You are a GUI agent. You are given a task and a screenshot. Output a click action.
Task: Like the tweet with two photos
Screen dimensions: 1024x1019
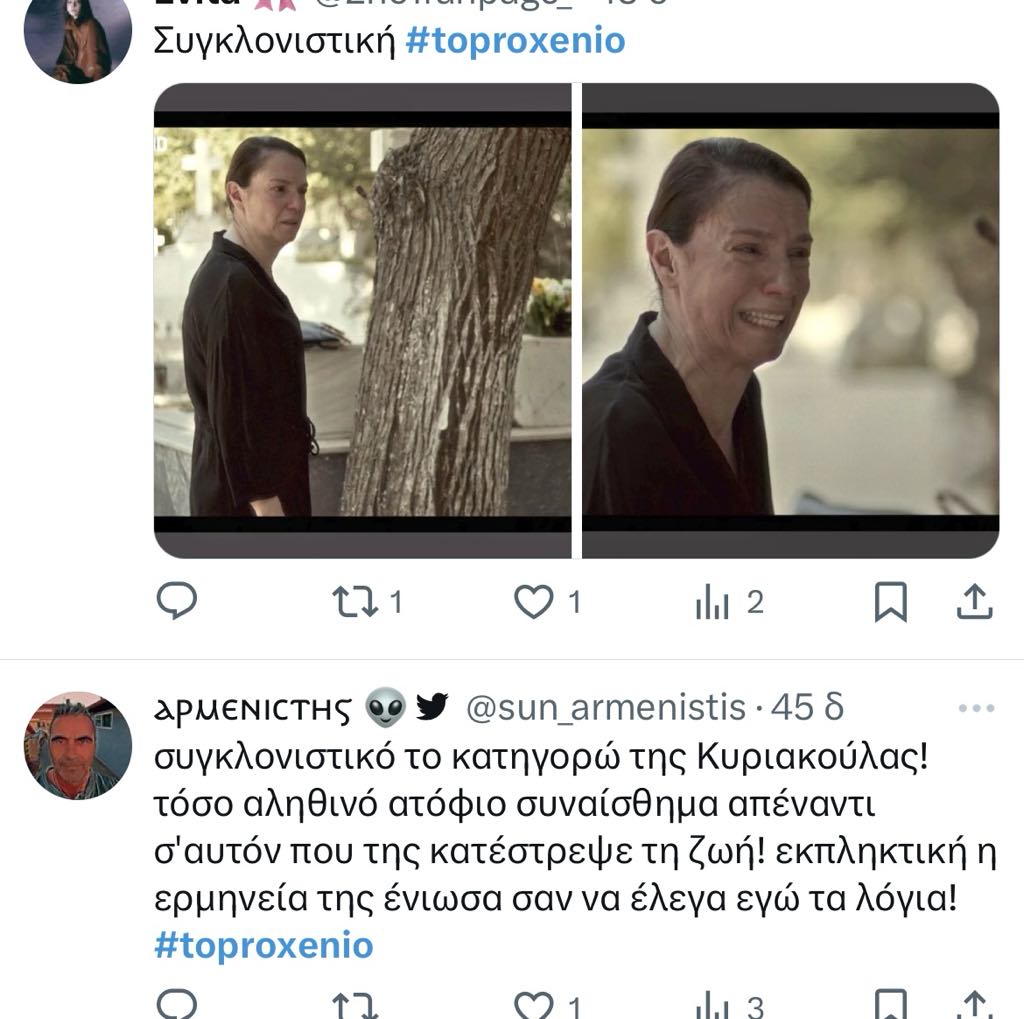point(534,602)
